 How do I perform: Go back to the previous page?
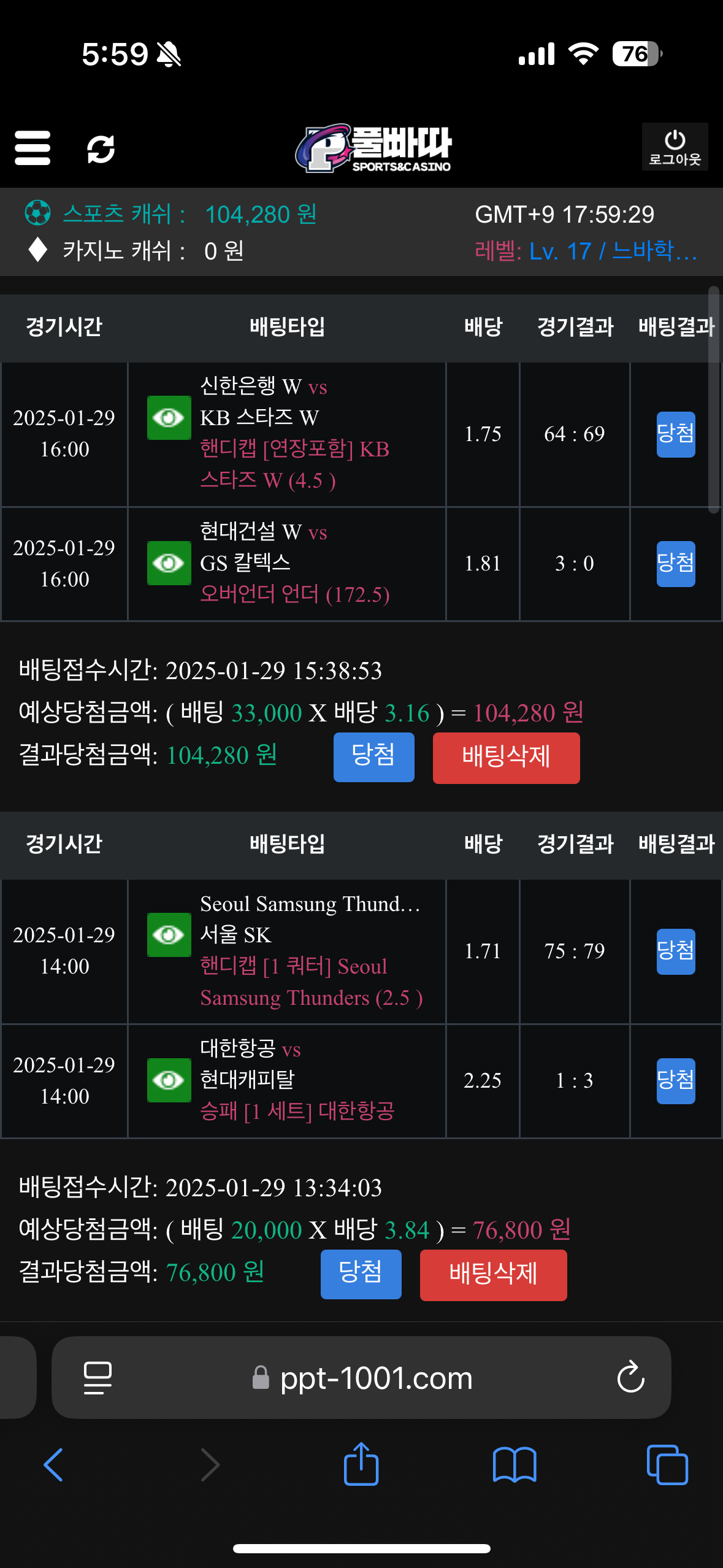[x=53, y=1464]
